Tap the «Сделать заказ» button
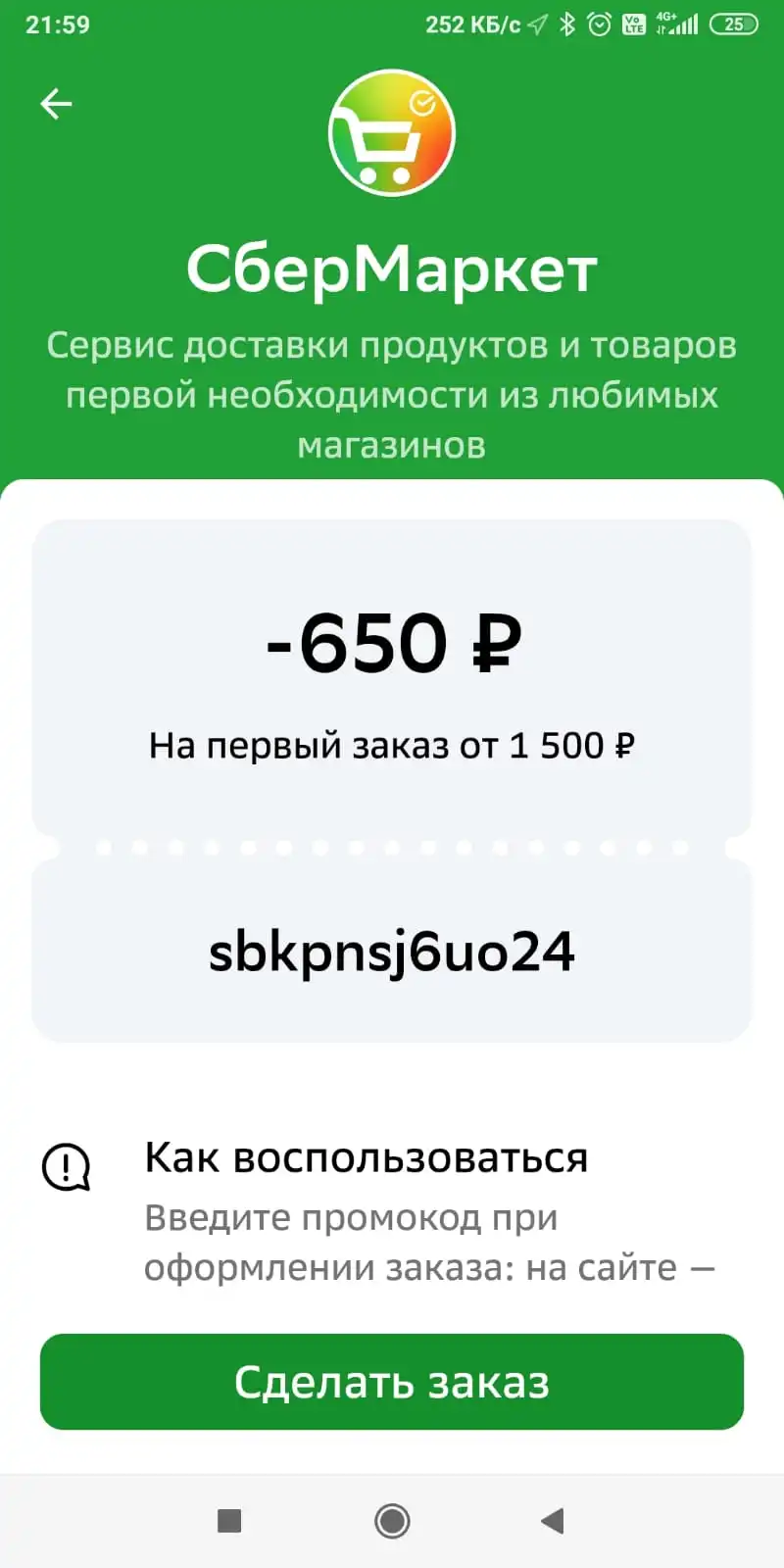This screenshot has height=1568, width=784. pos(392,1382)
